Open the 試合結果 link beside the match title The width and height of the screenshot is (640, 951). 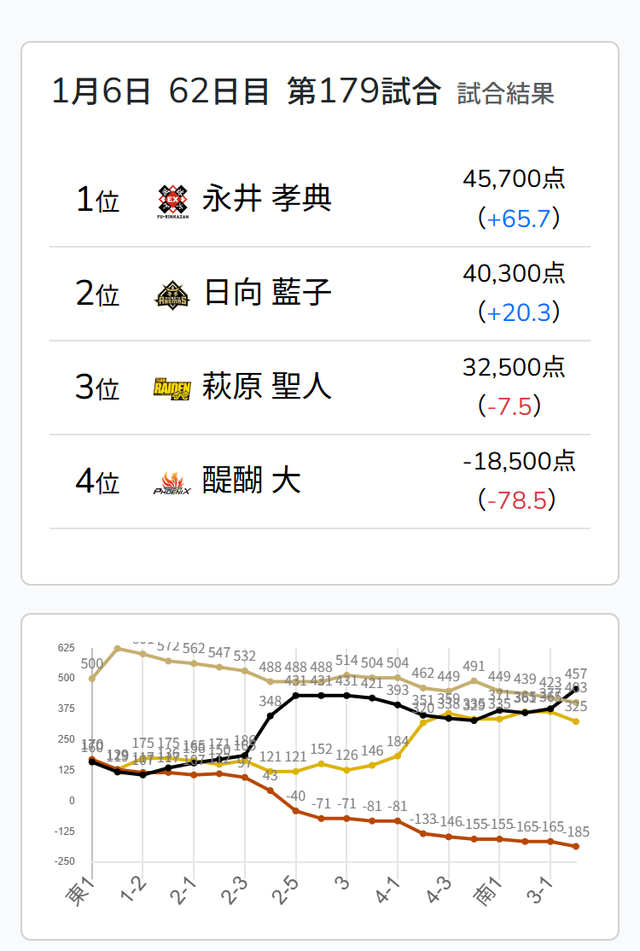pos(505,94)
